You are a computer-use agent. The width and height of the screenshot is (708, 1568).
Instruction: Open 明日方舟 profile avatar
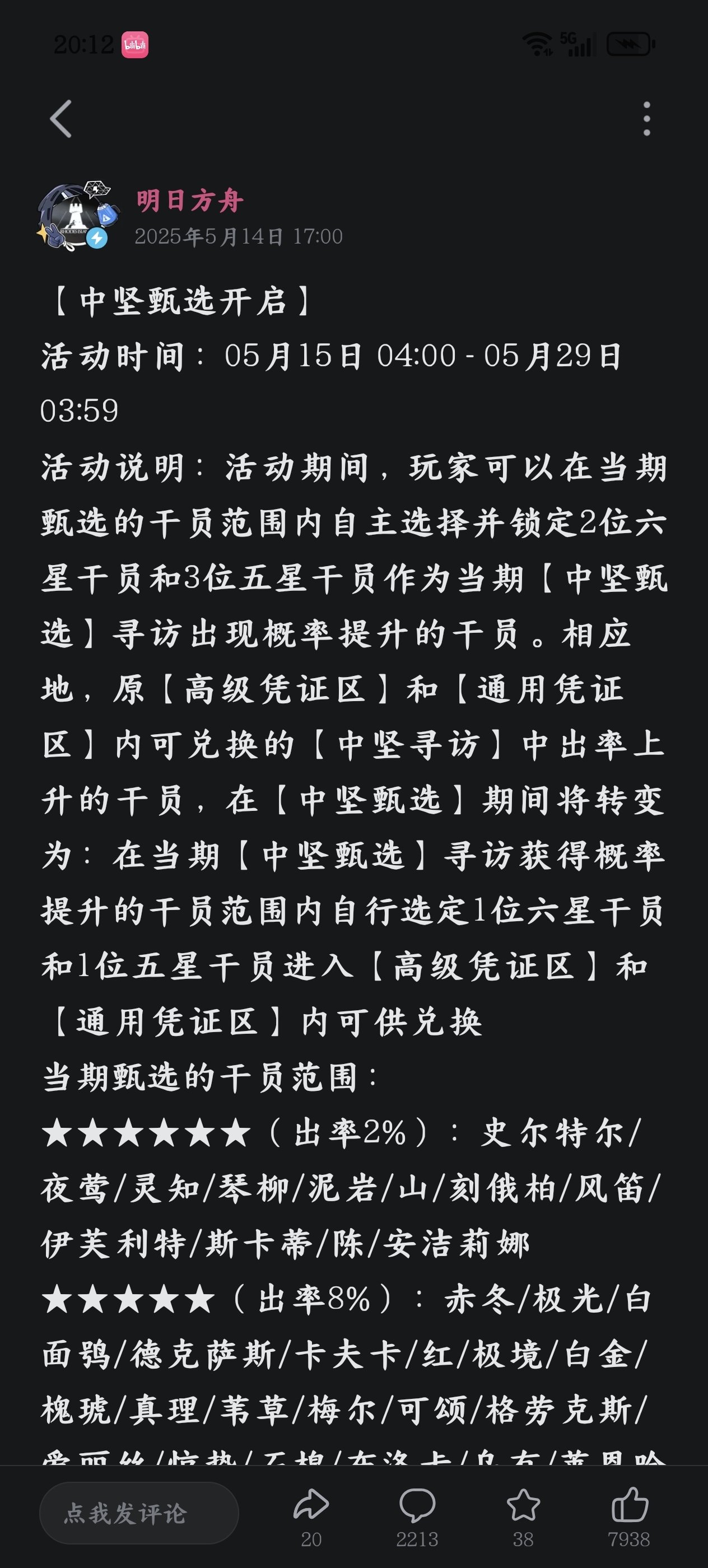click(x=77, y=217)
